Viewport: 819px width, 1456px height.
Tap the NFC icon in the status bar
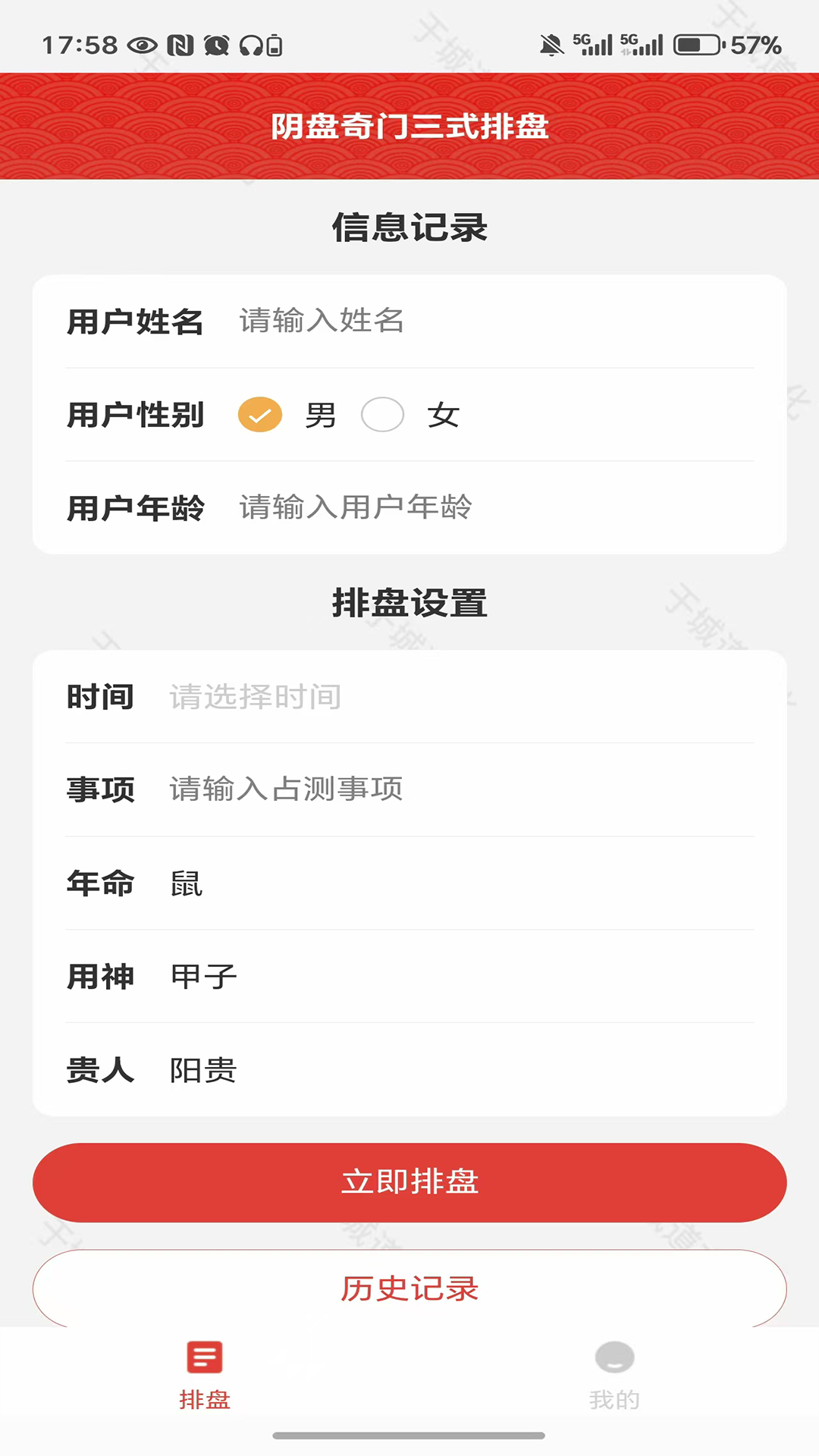180,45
